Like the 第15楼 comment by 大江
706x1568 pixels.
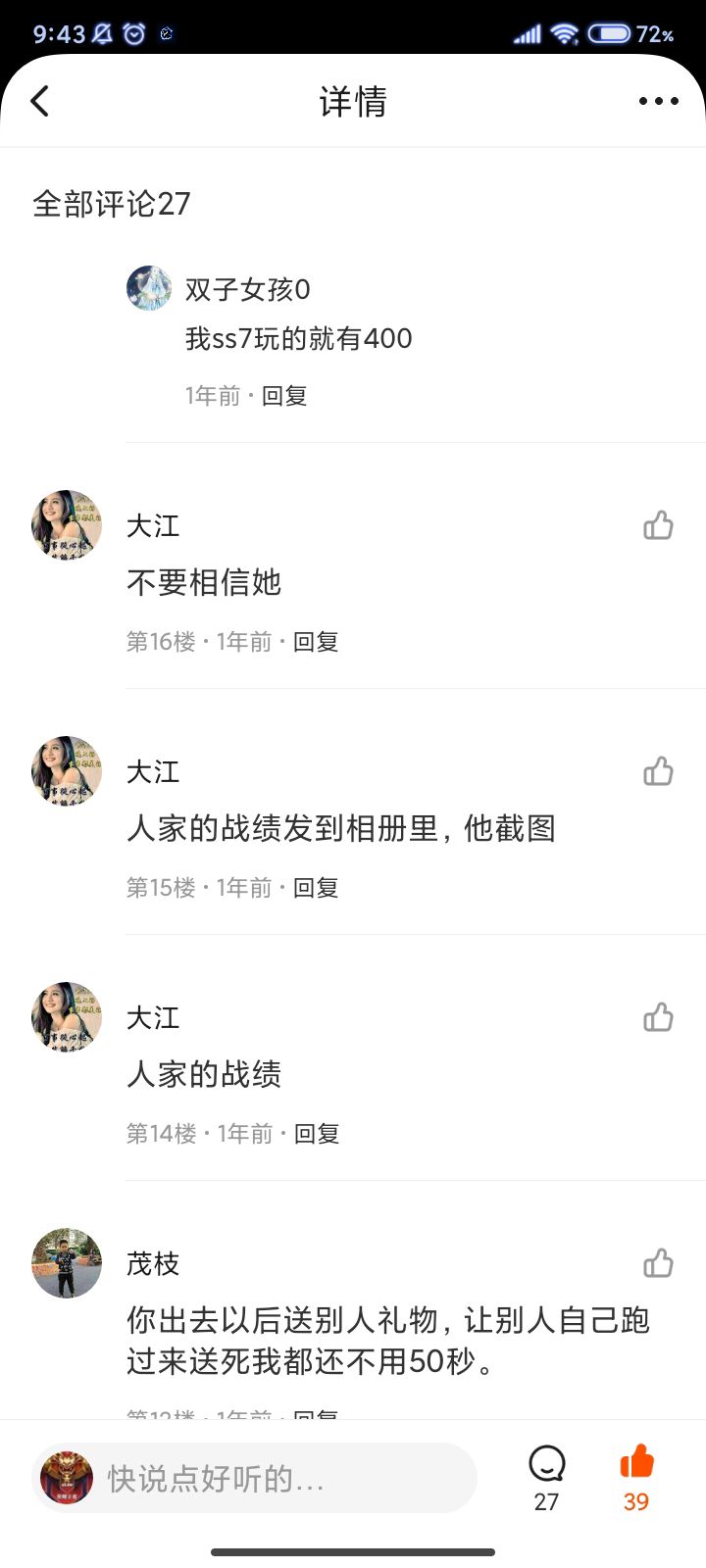658,772
